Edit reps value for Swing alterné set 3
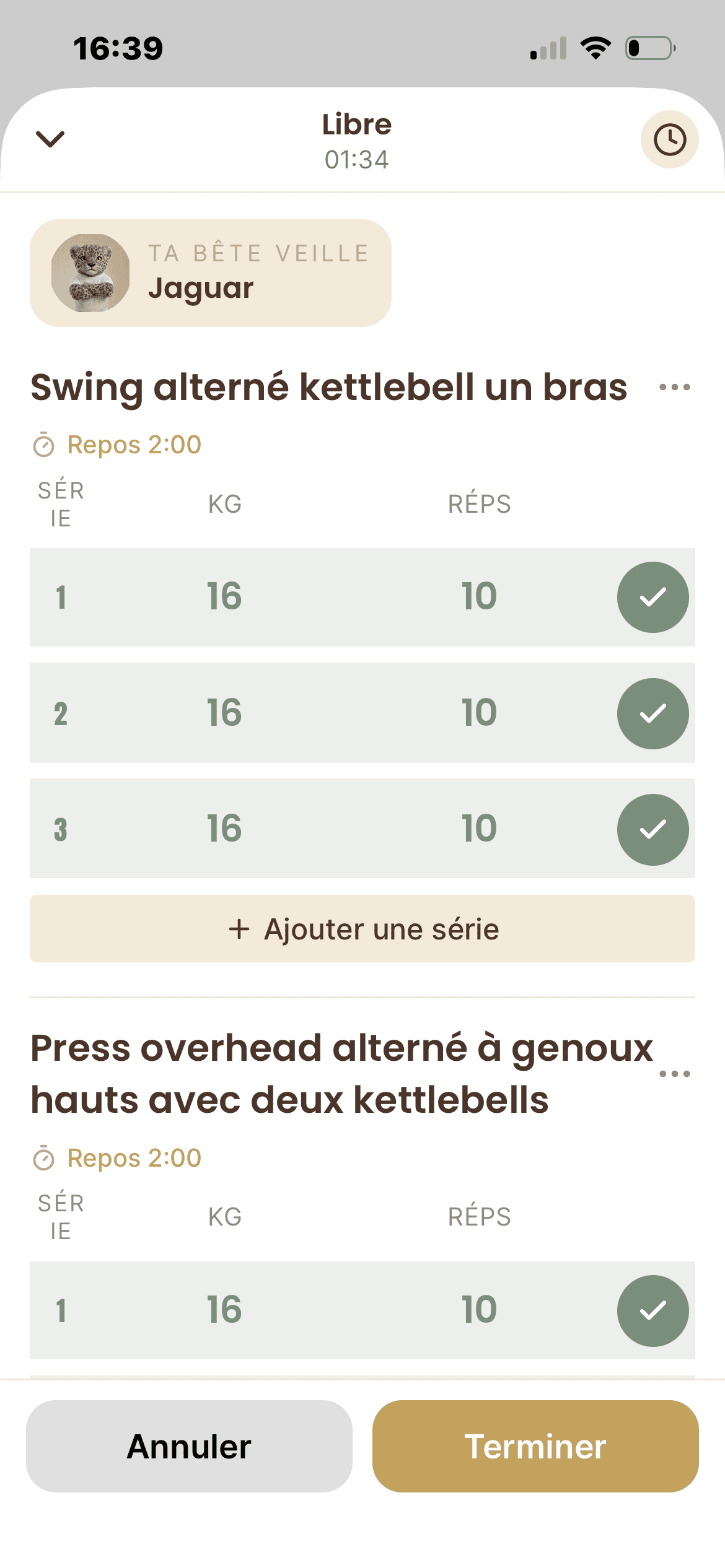The image size is (725, 1568). 479,829
